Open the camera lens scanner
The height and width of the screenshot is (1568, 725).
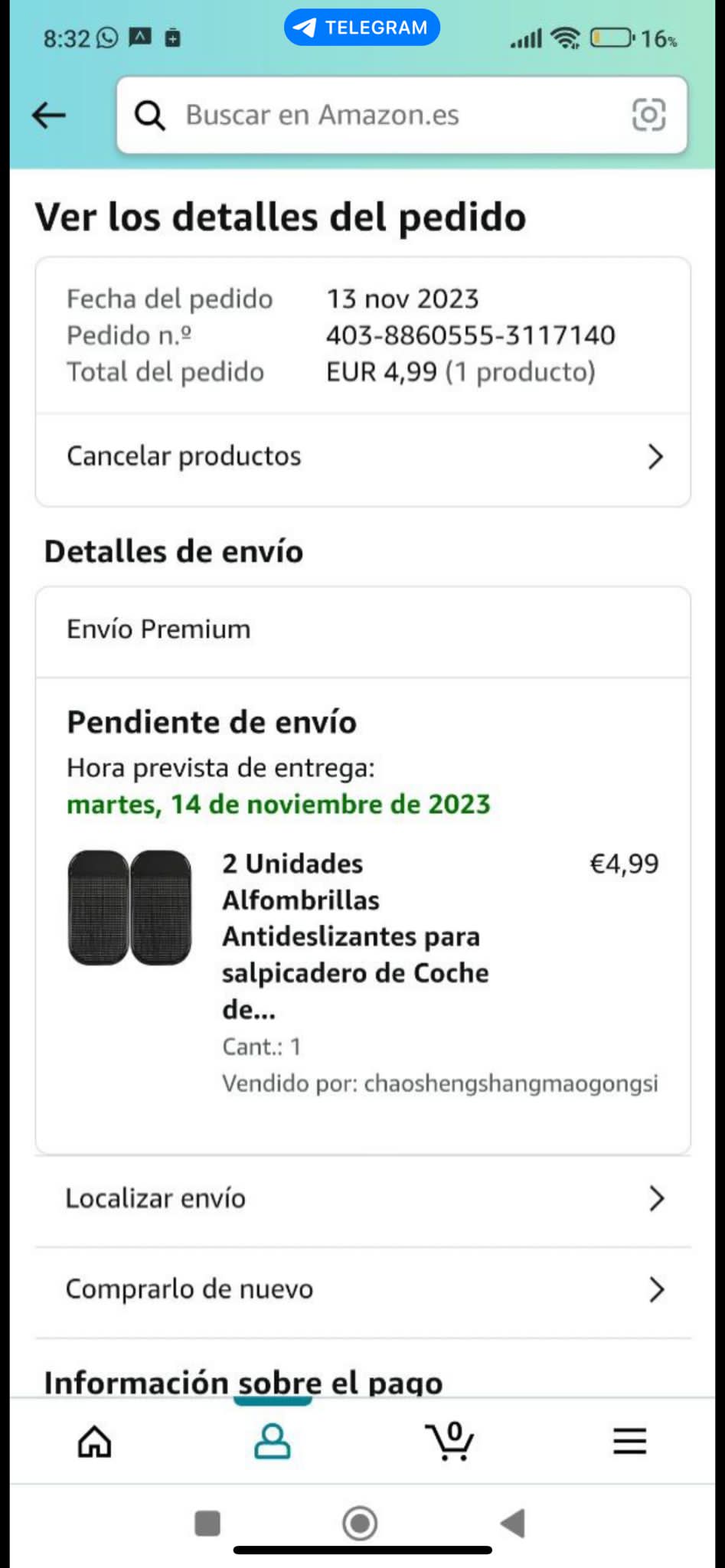[648, 116]
